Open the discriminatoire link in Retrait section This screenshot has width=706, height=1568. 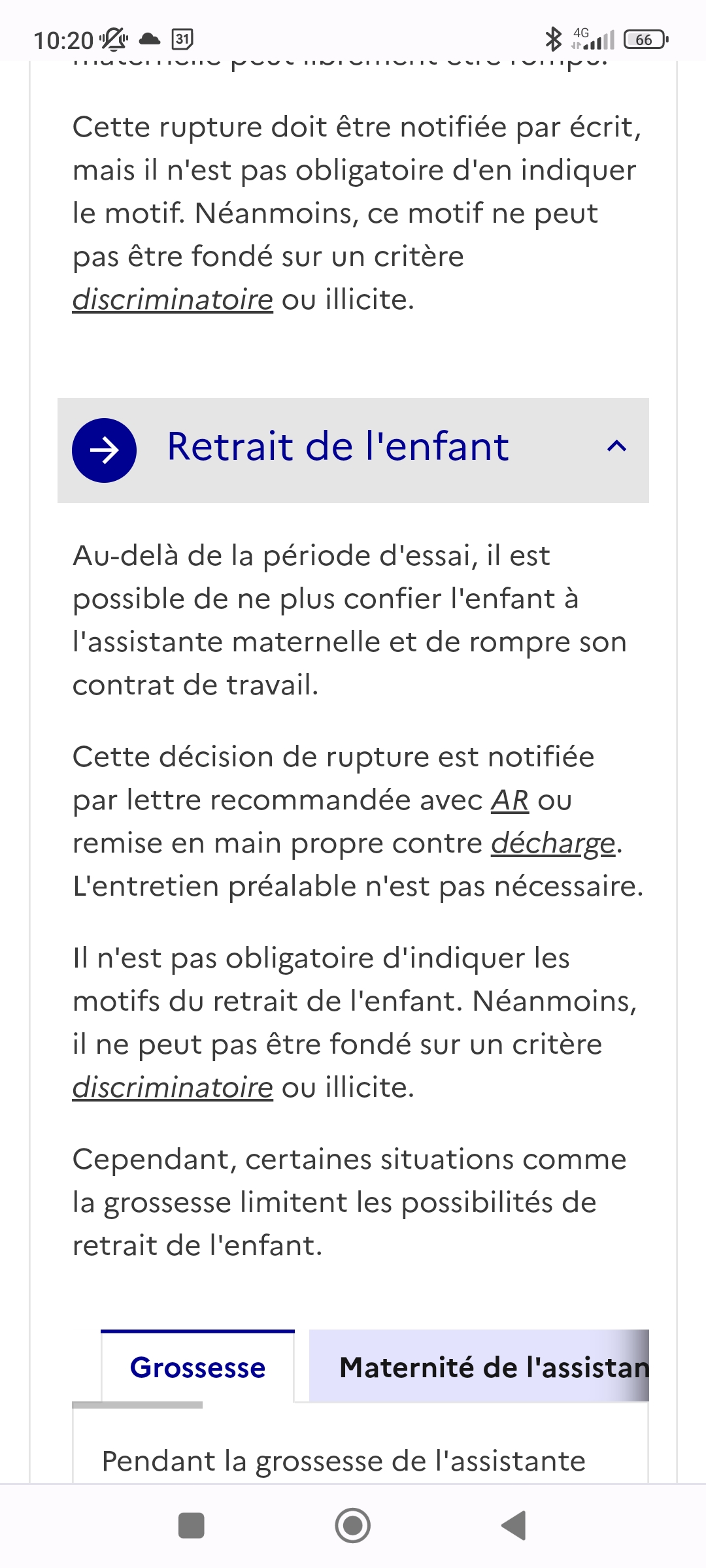173,1088
